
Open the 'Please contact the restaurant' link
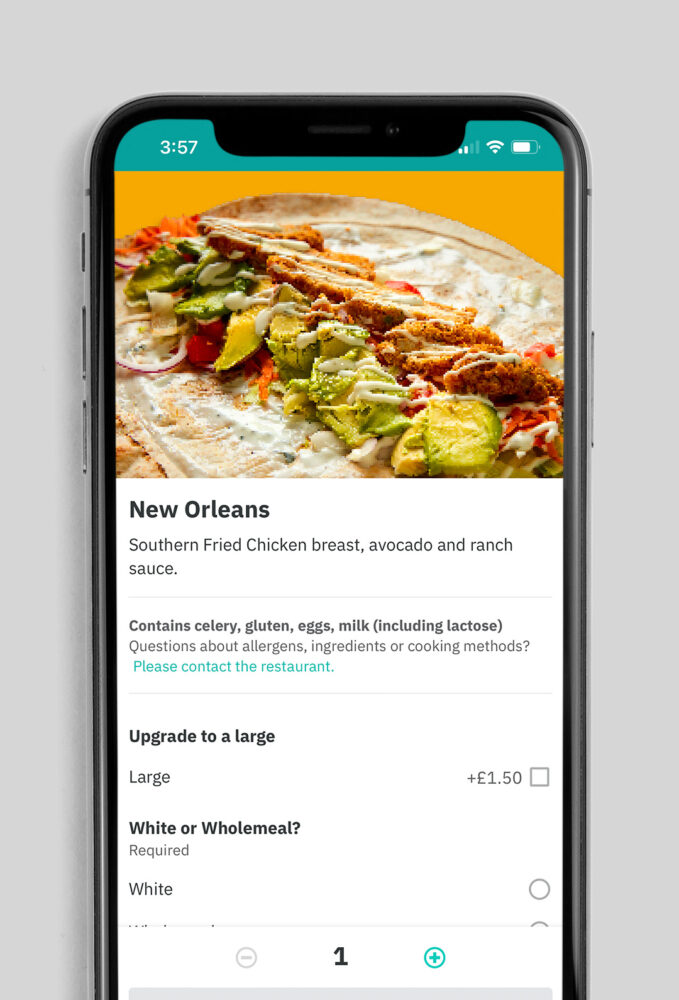234,666
